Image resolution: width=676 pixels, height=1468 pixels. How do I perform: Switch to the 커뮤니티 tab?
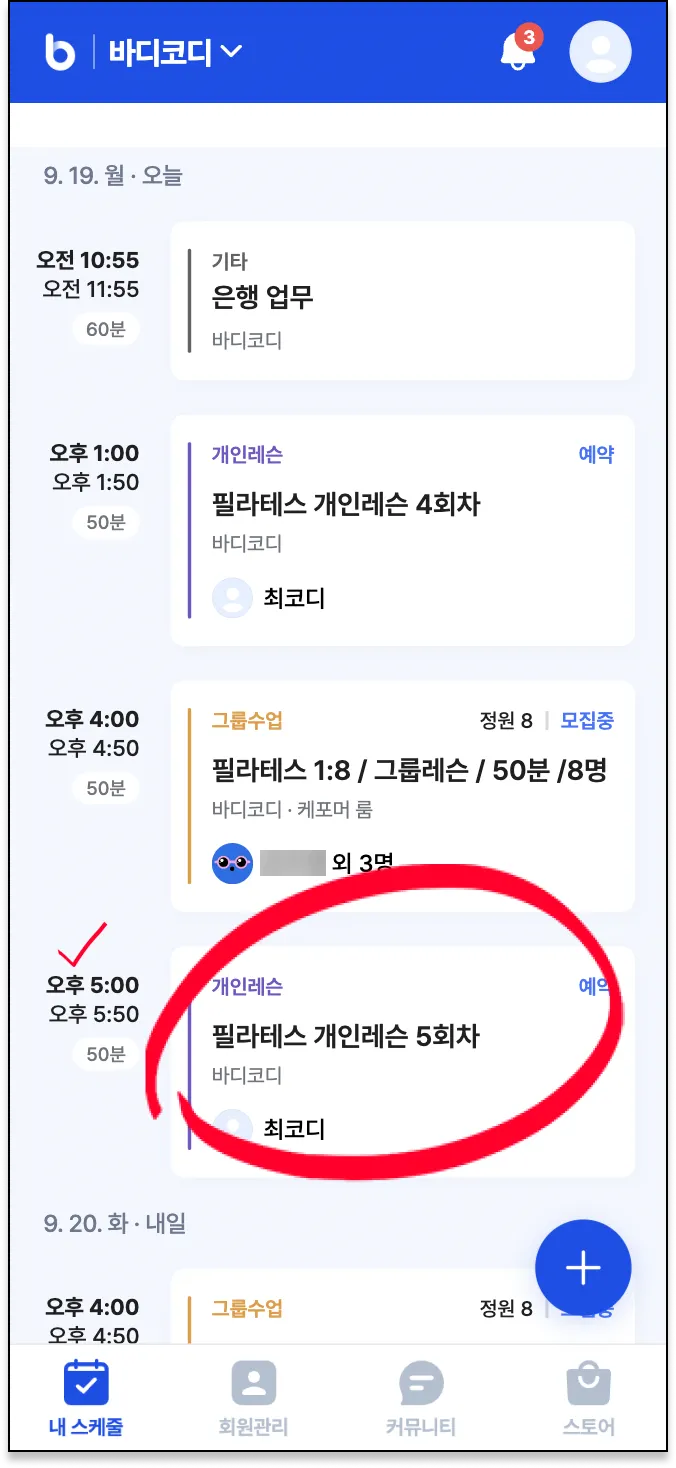coord(420,1398)
